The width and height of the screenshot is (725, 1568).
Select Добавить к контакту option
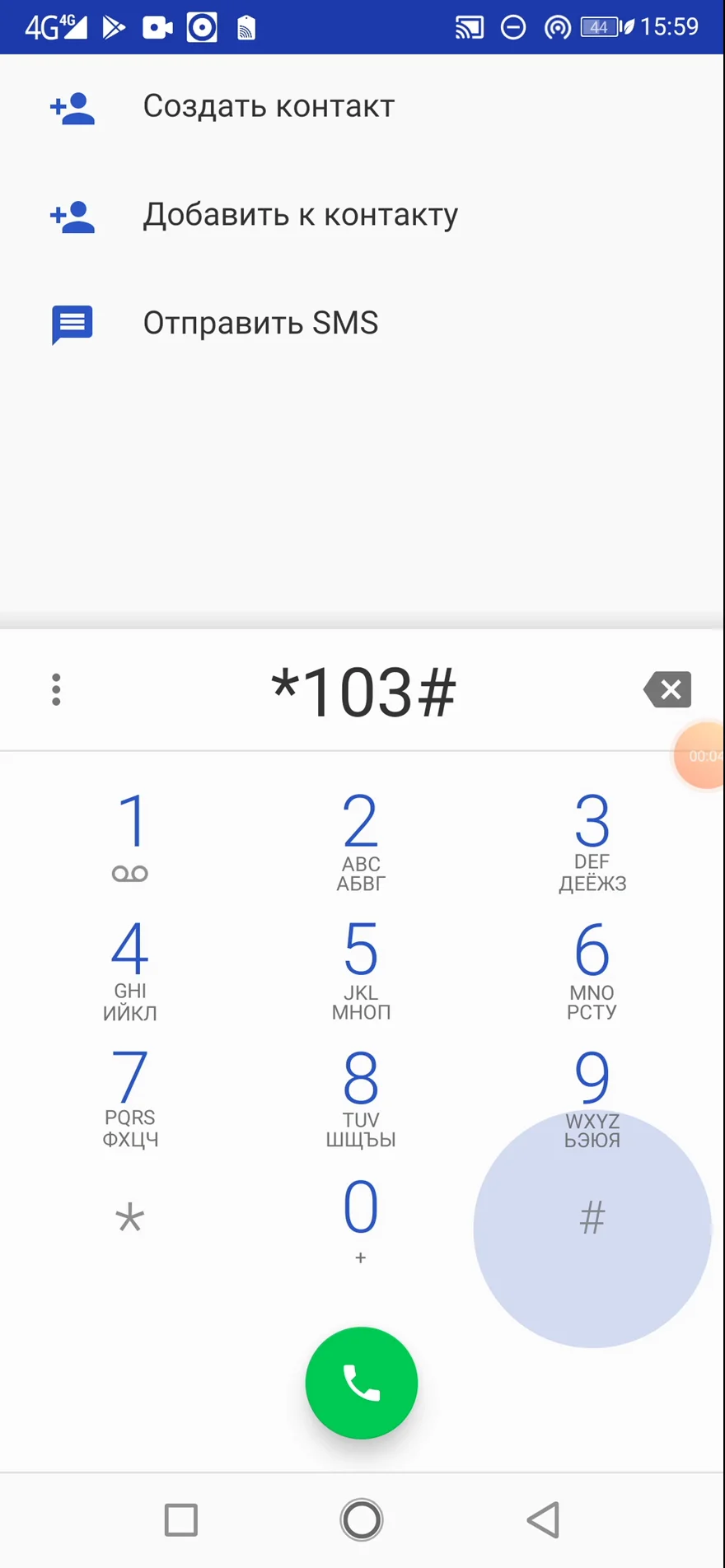tap(299, 215)
